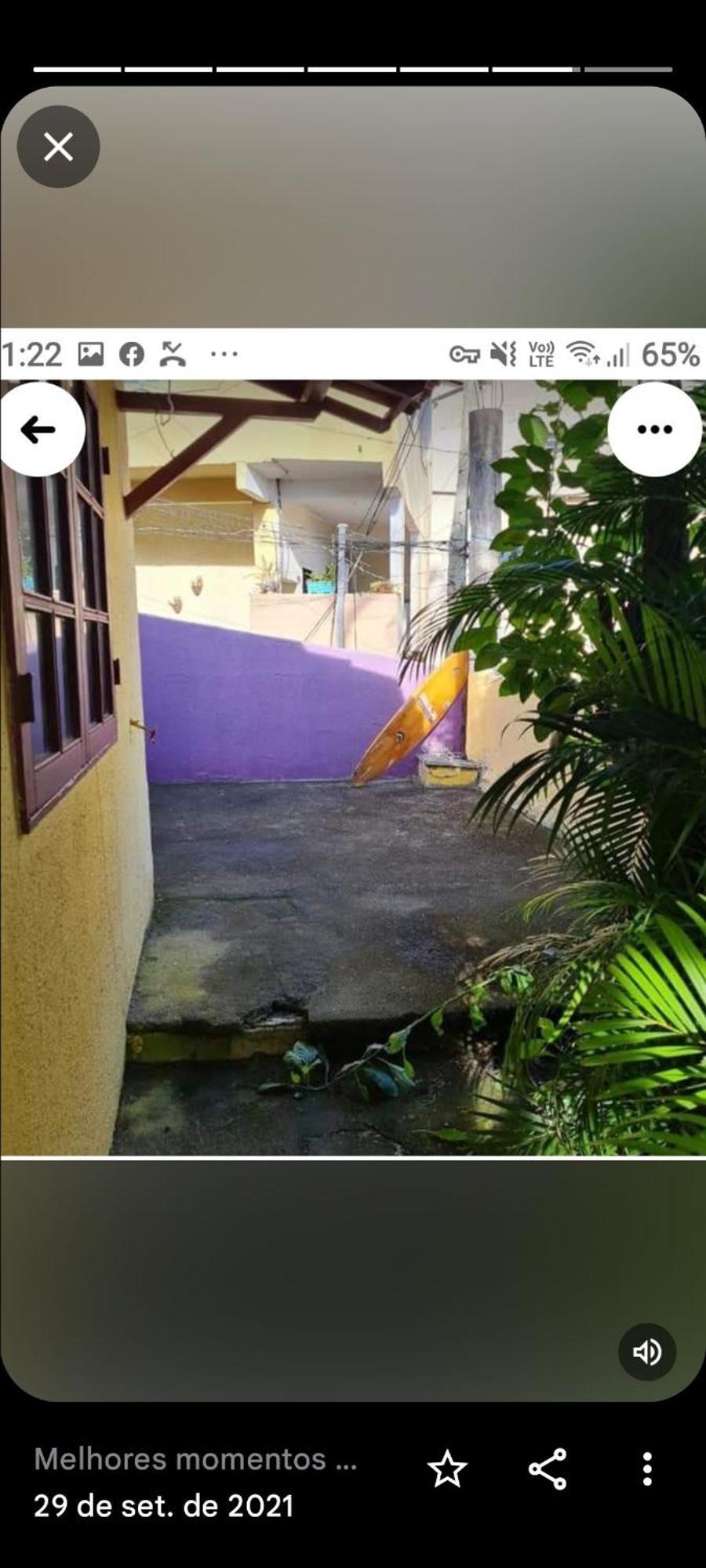
Task: Open the bottom overflow menu
Action: click(x=646, y=1468)
